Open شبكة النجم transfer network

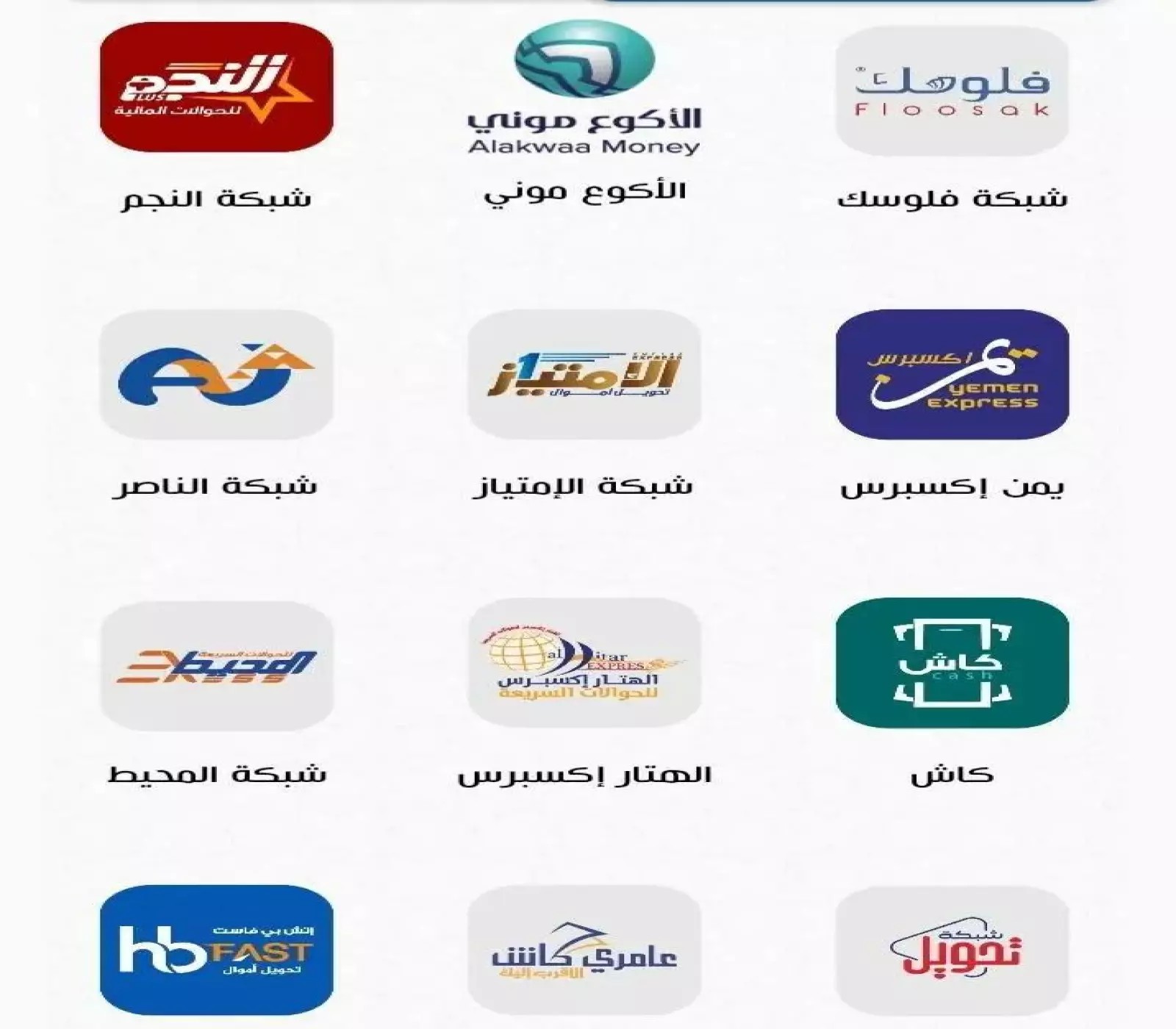(216, 88)
